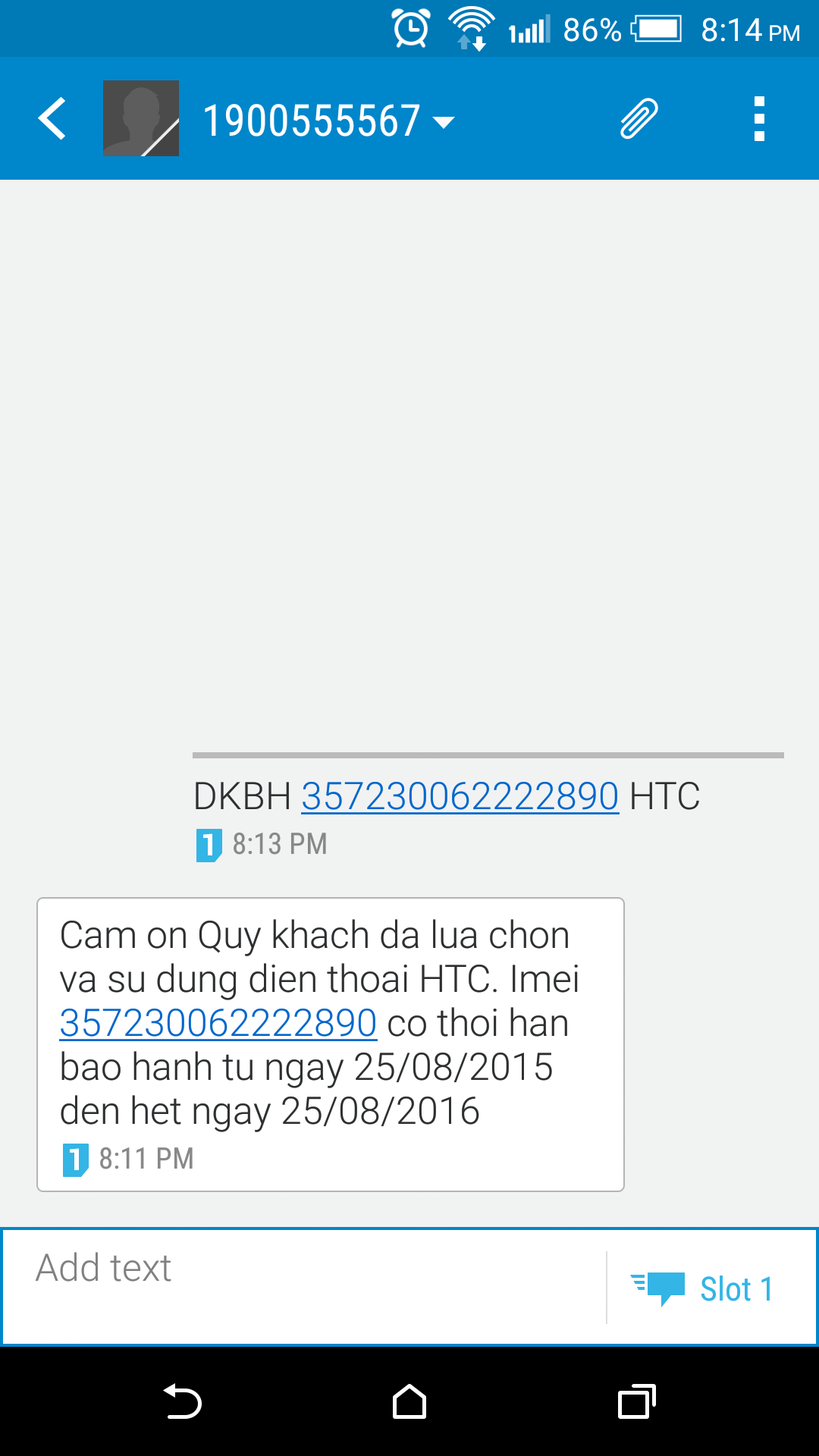Attach a file with the paperclip icon
Screen dimensions: 819x1456
[639, 119]
